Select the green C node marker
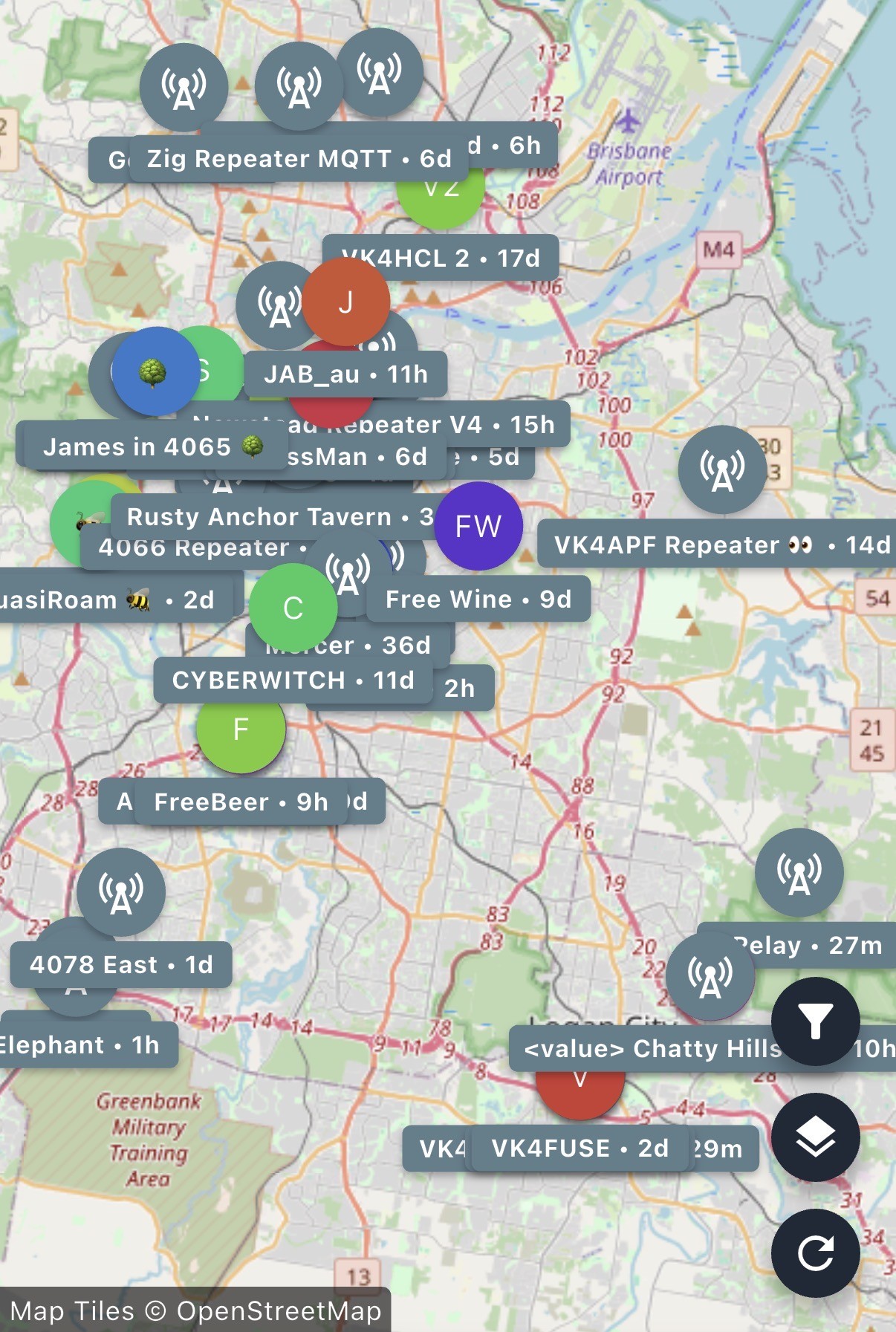The height and width of the screenshot is (1332, 896). tap(293, 608)
